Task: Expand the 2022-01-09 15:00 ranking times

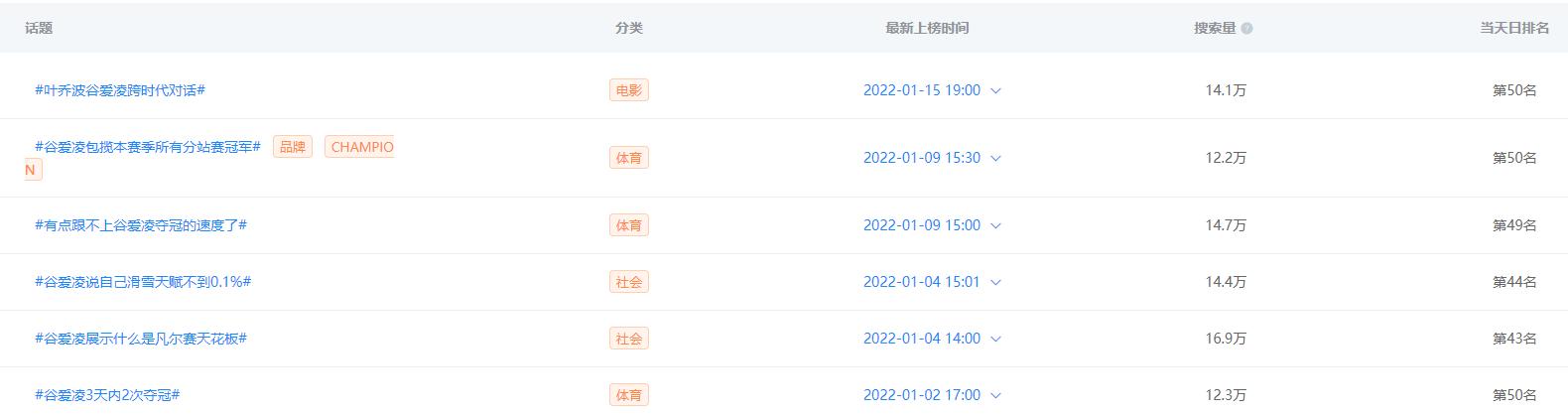Action: click(x=996, y=225)
